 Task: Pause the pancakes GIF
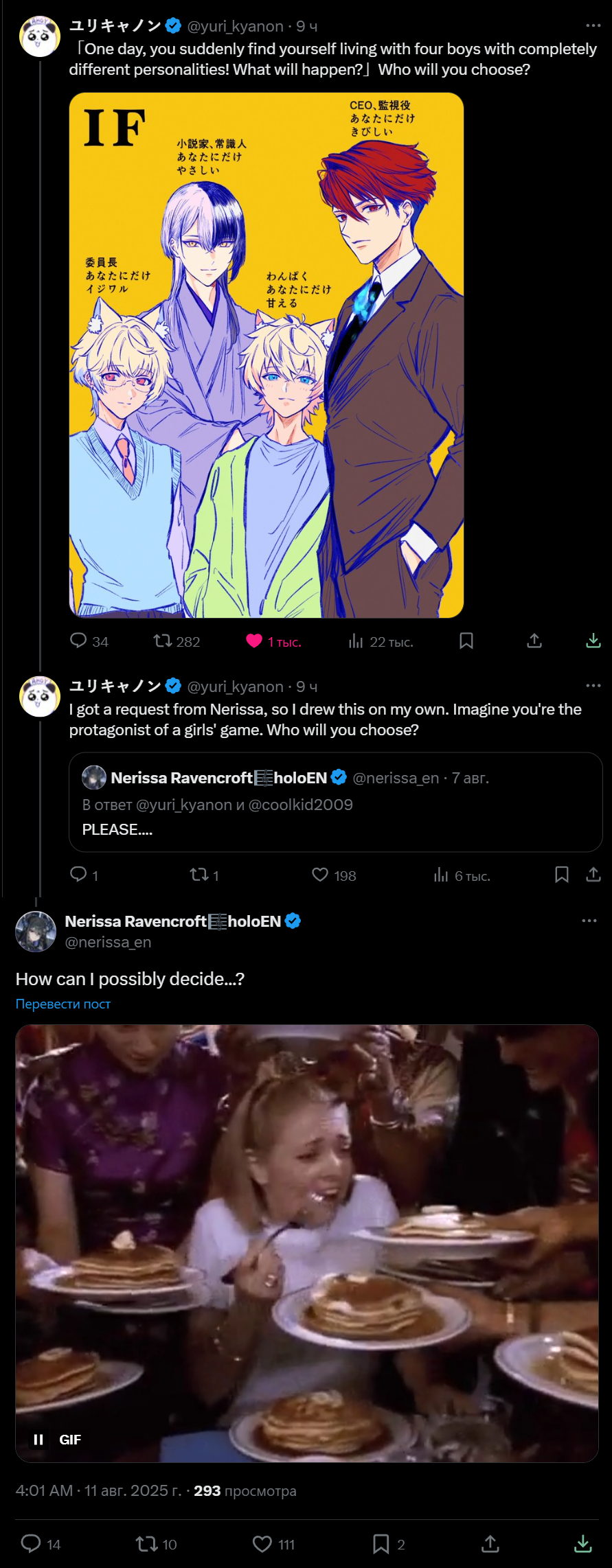(x=39, y=1440)
